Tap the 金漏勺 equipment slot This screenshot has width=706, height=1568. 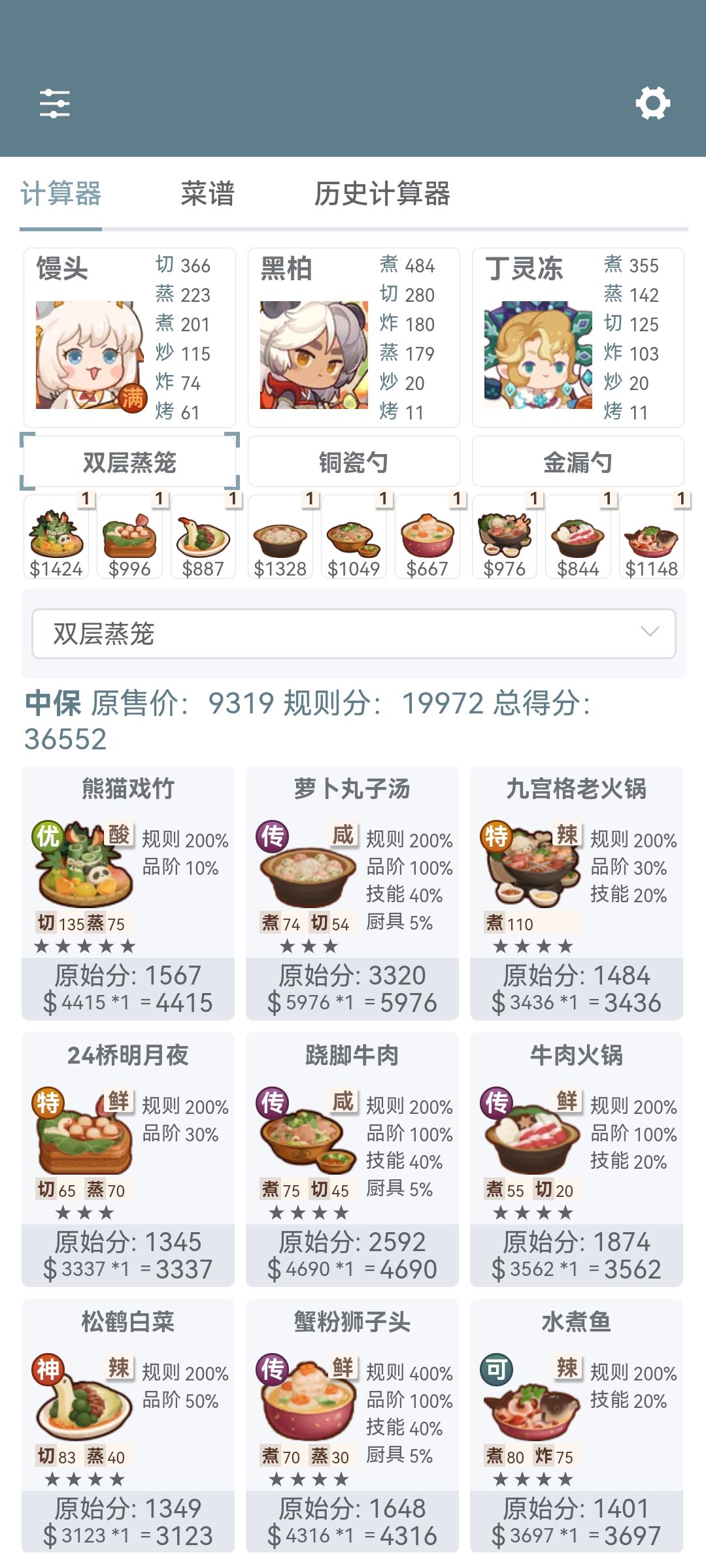[578, 462]
